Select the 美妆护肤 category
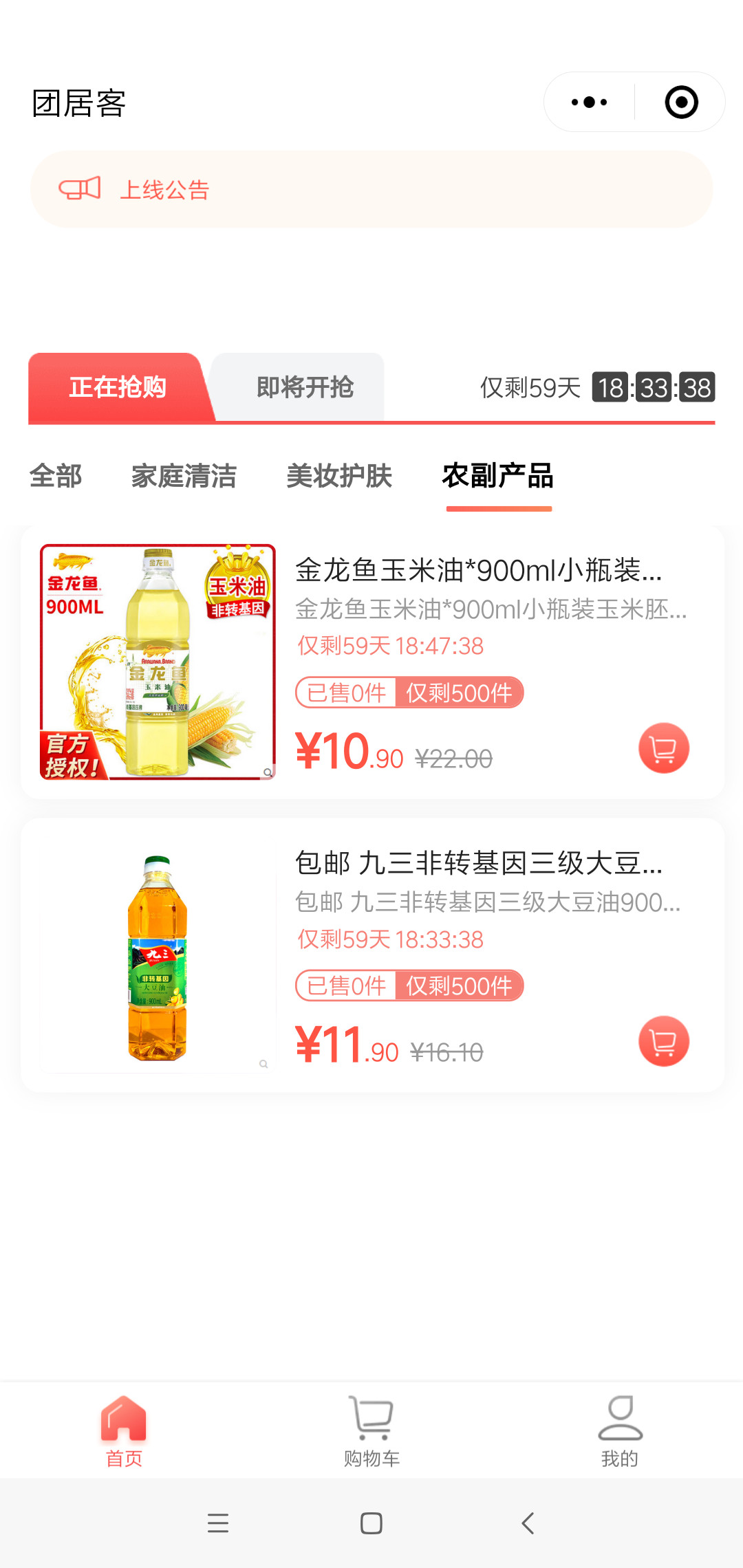This screenshot has width=743, height=1568. 339,476
